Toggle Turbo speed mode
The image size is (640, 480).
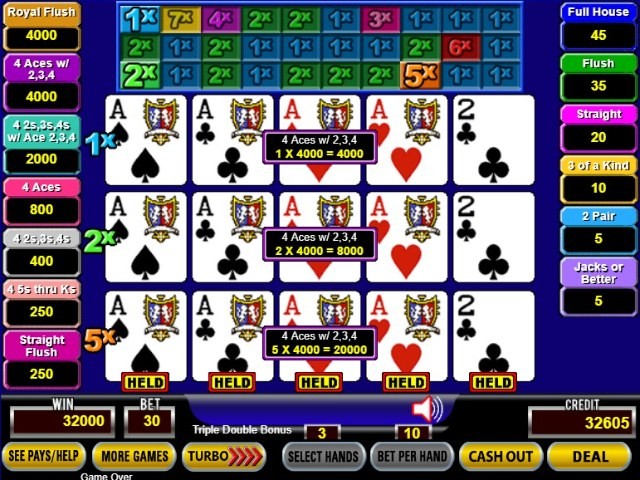pyautogui.click(x=224, y=456)
